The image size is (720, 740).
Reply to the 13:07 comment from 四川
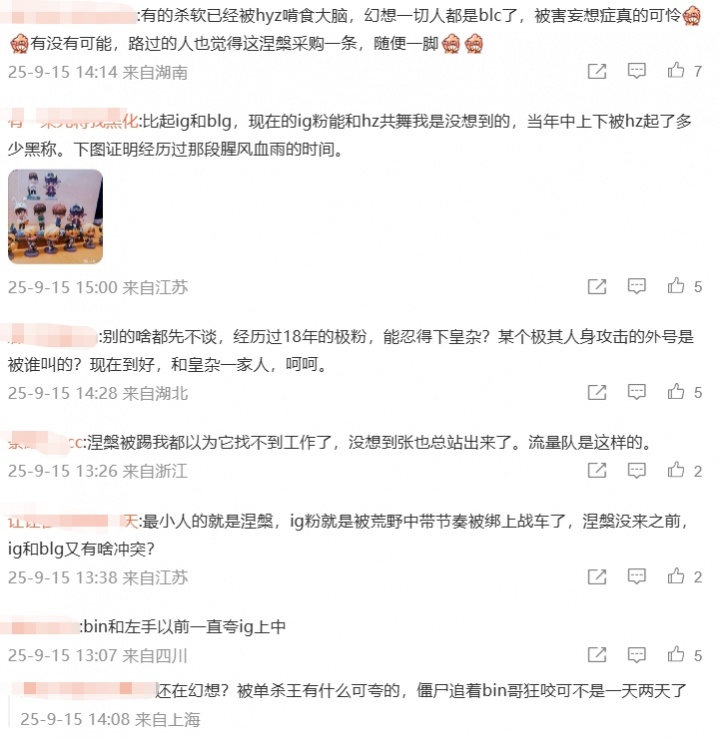click(x=637, y=655)
